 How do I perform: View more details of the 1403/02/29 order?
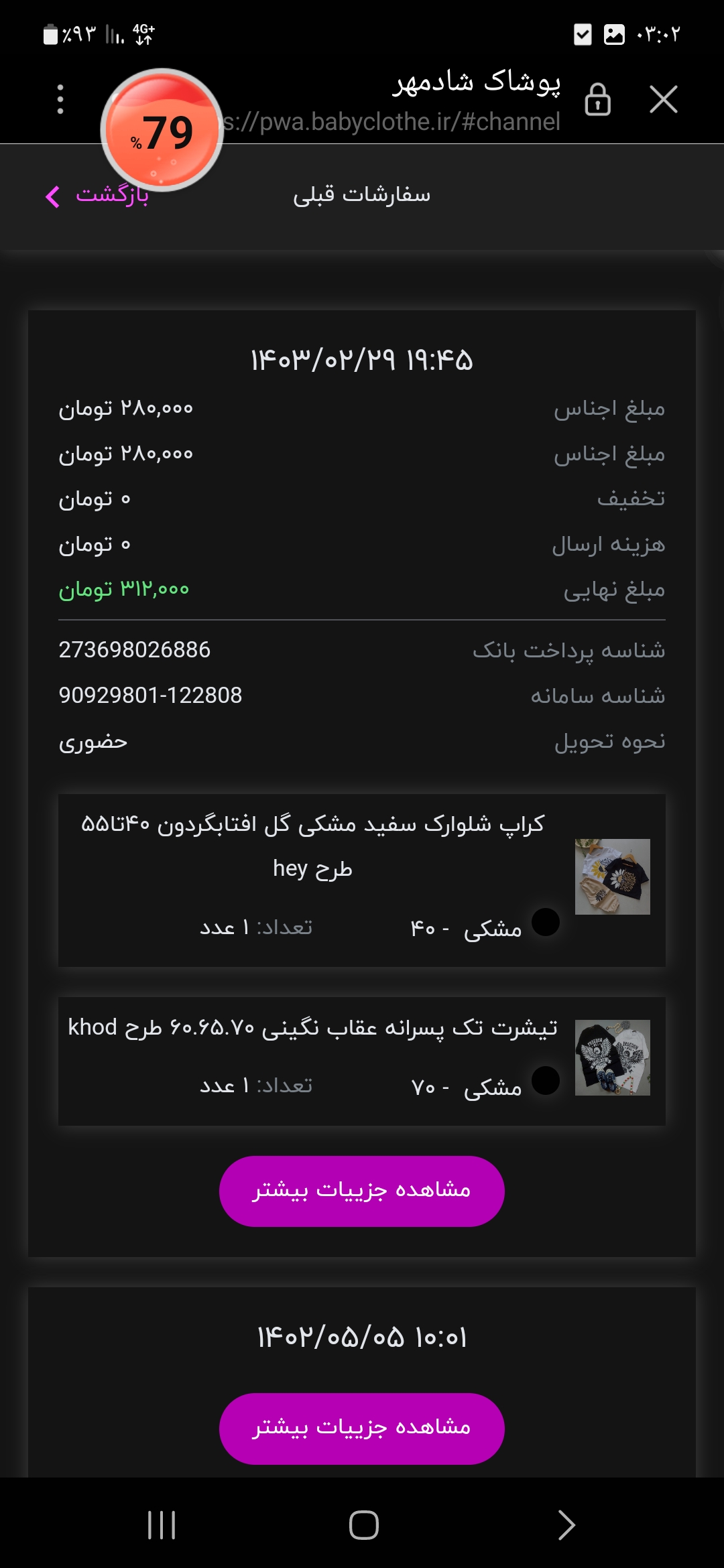[362, 1191]
